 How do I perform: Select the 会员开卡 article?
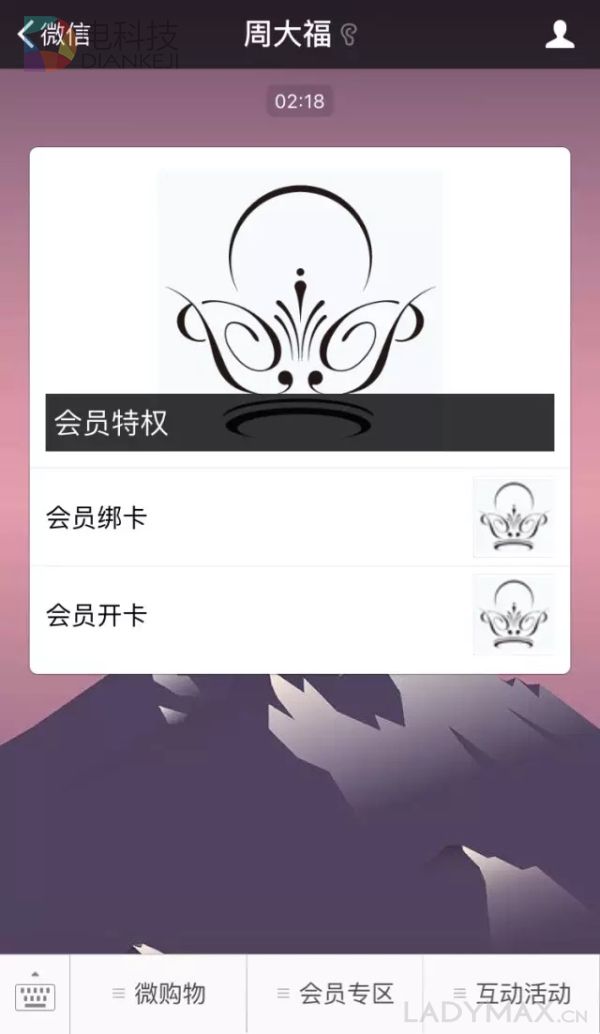tap(300, 615)
